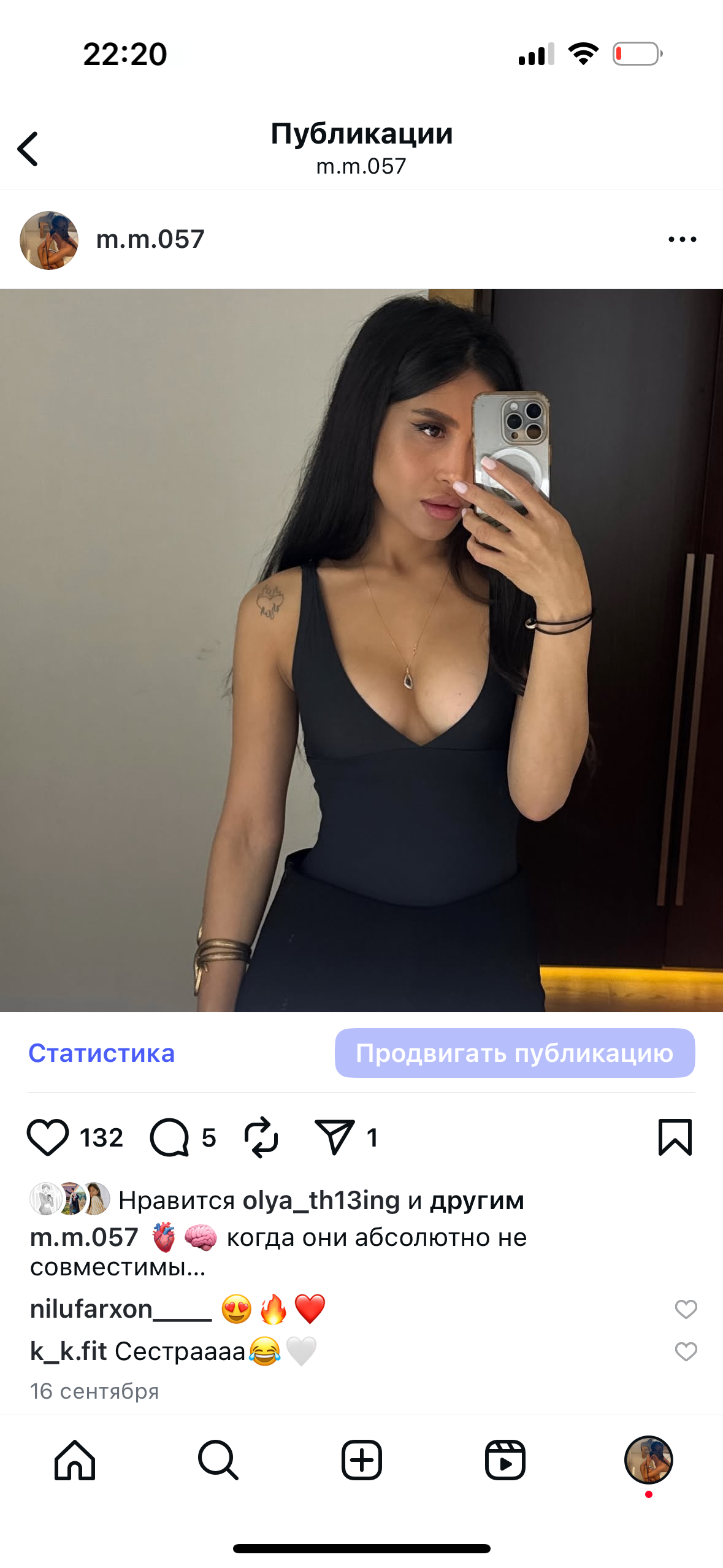Open olya_th13ing's profile from the likes line

point(321,1201)
